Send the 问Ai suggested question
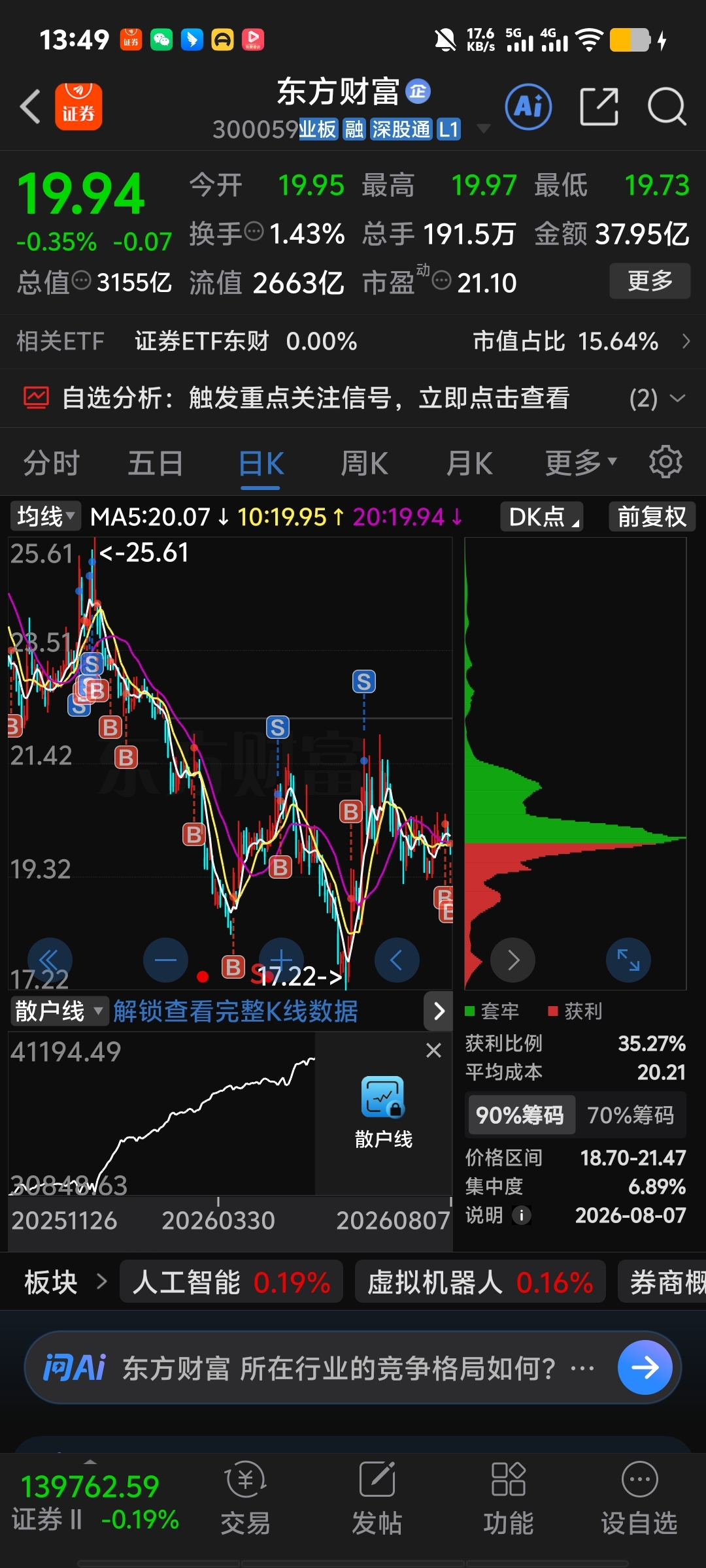706x1568 pixels. (645, 1367)
